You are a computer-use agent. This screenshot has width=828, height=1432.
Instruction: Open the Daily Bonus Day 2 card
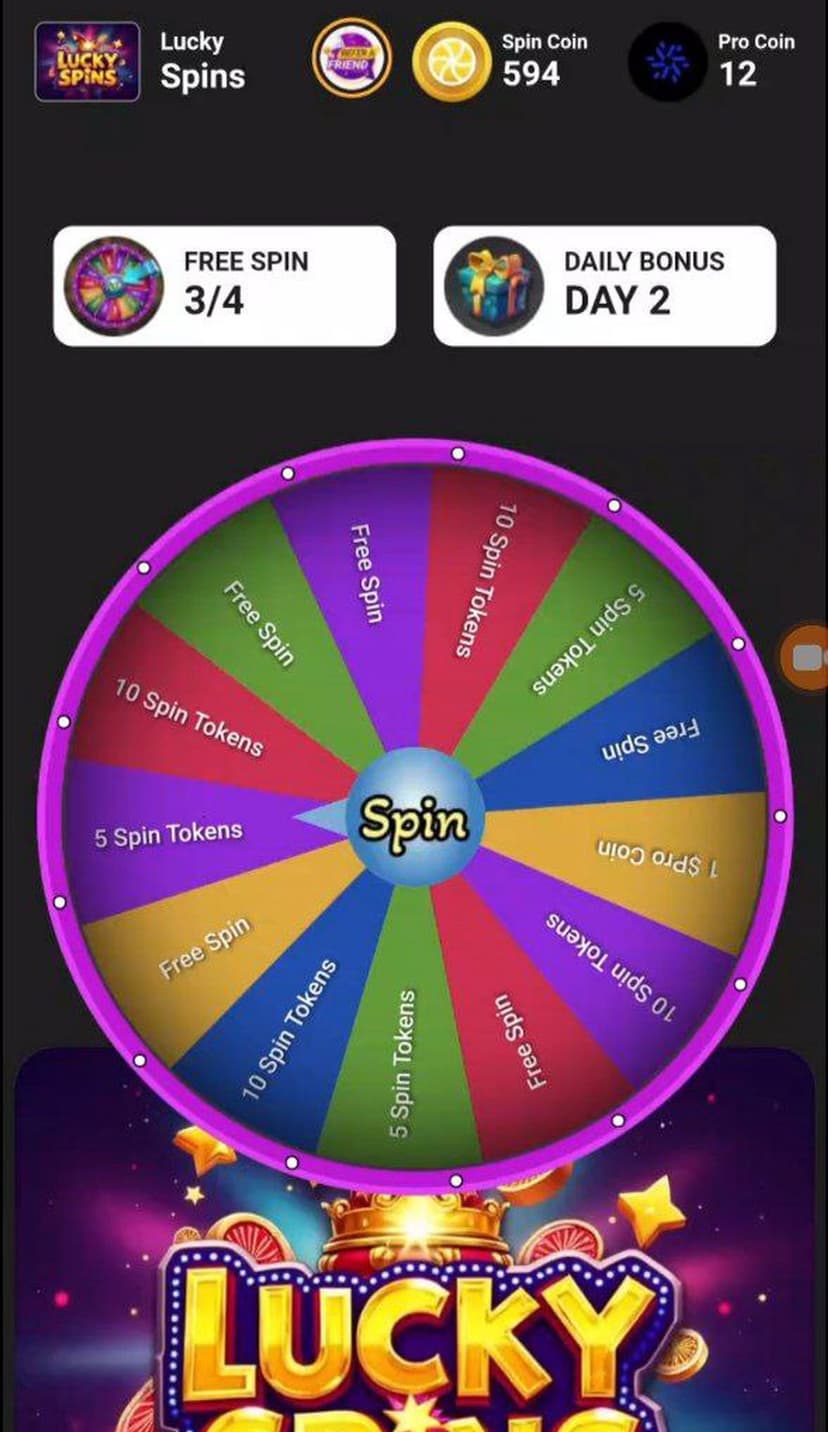[604, 286]
